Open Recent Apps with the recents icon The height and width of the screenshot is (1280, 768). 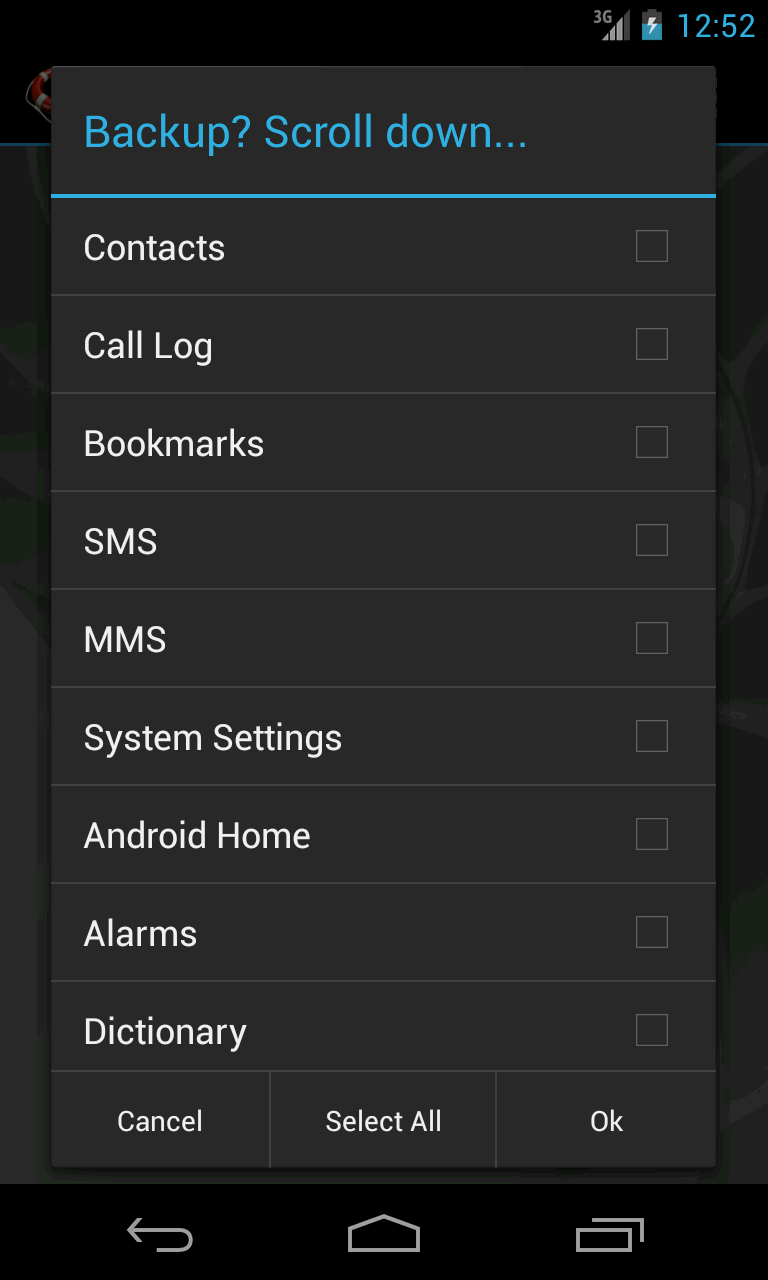610,1235
